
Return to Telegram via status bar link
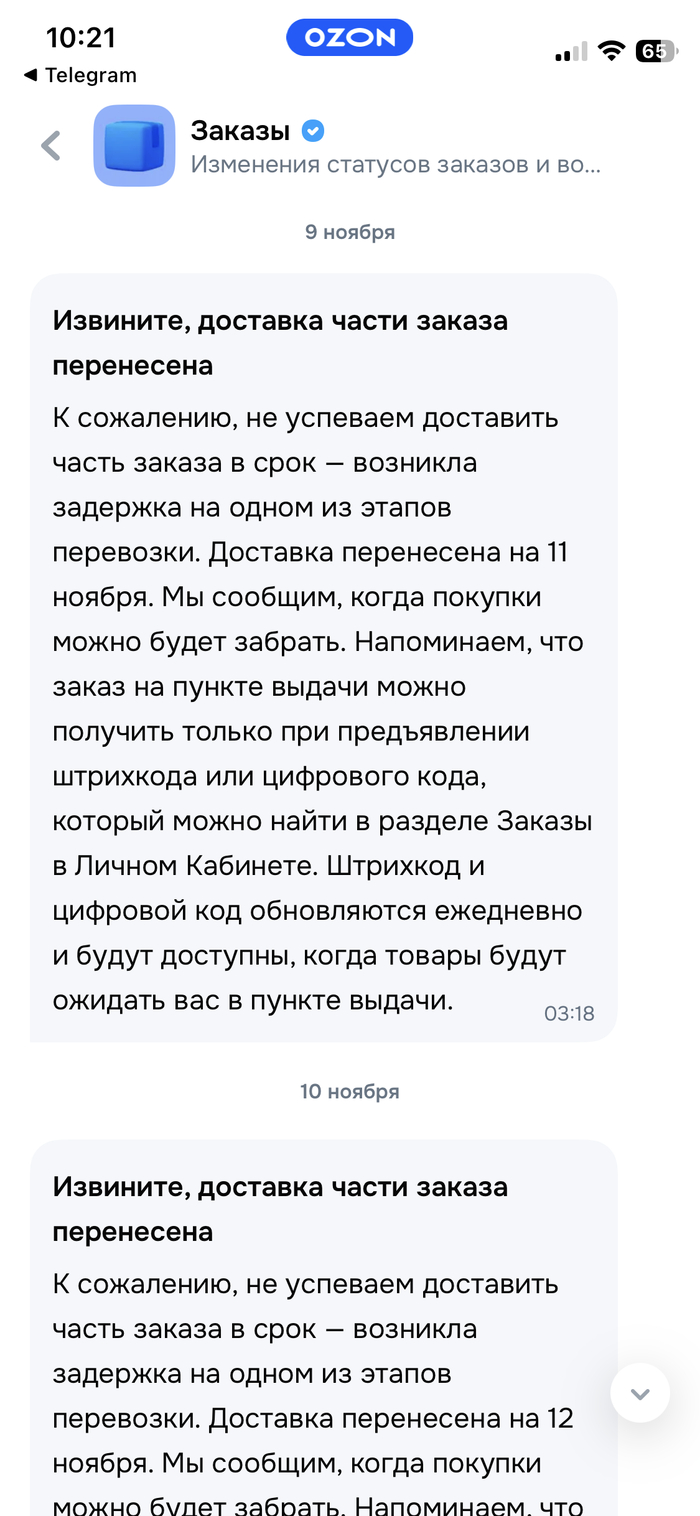tap(80, 75)
